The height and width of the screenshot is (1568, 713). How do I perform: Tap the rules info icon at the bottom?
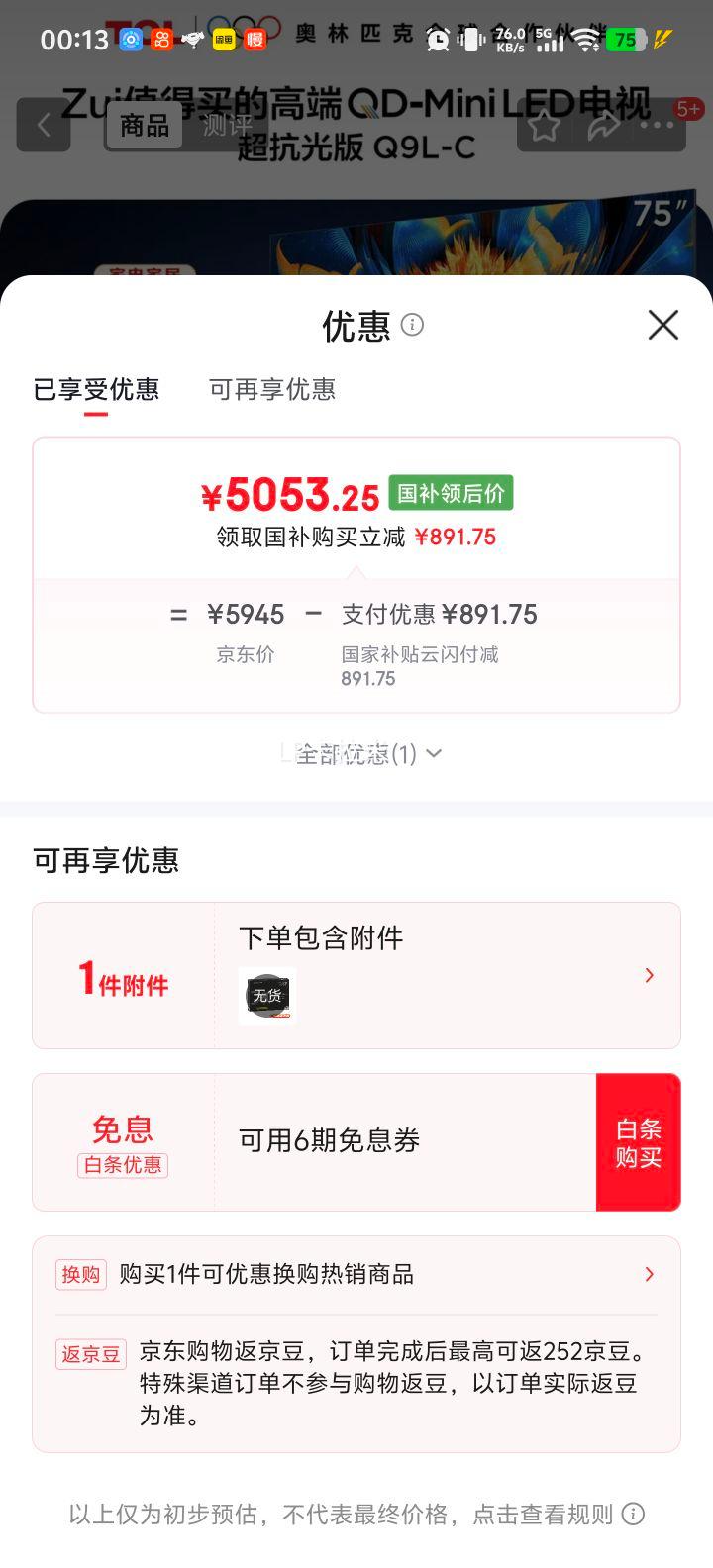tap(633, 1514)
